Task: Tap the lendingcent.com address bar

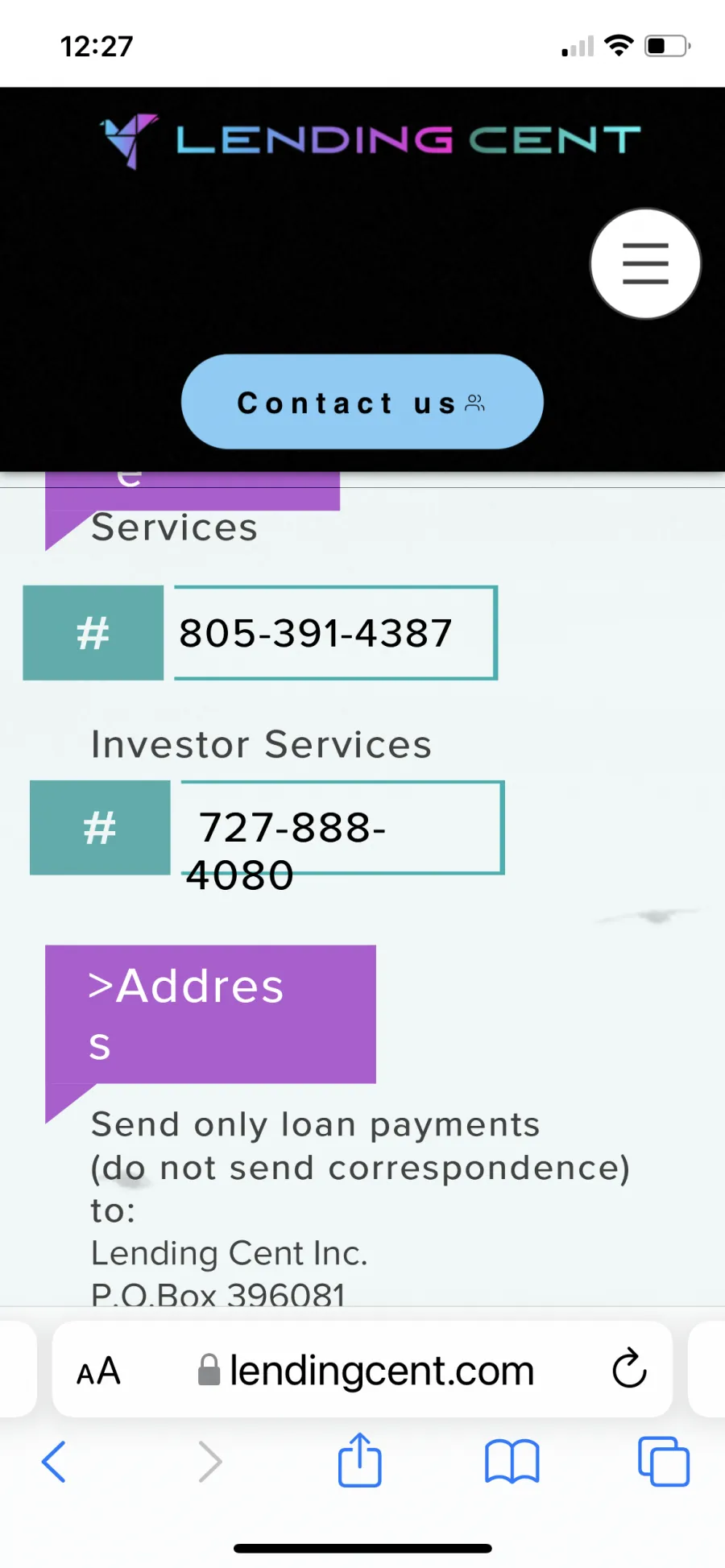Action: point(363,1370)
